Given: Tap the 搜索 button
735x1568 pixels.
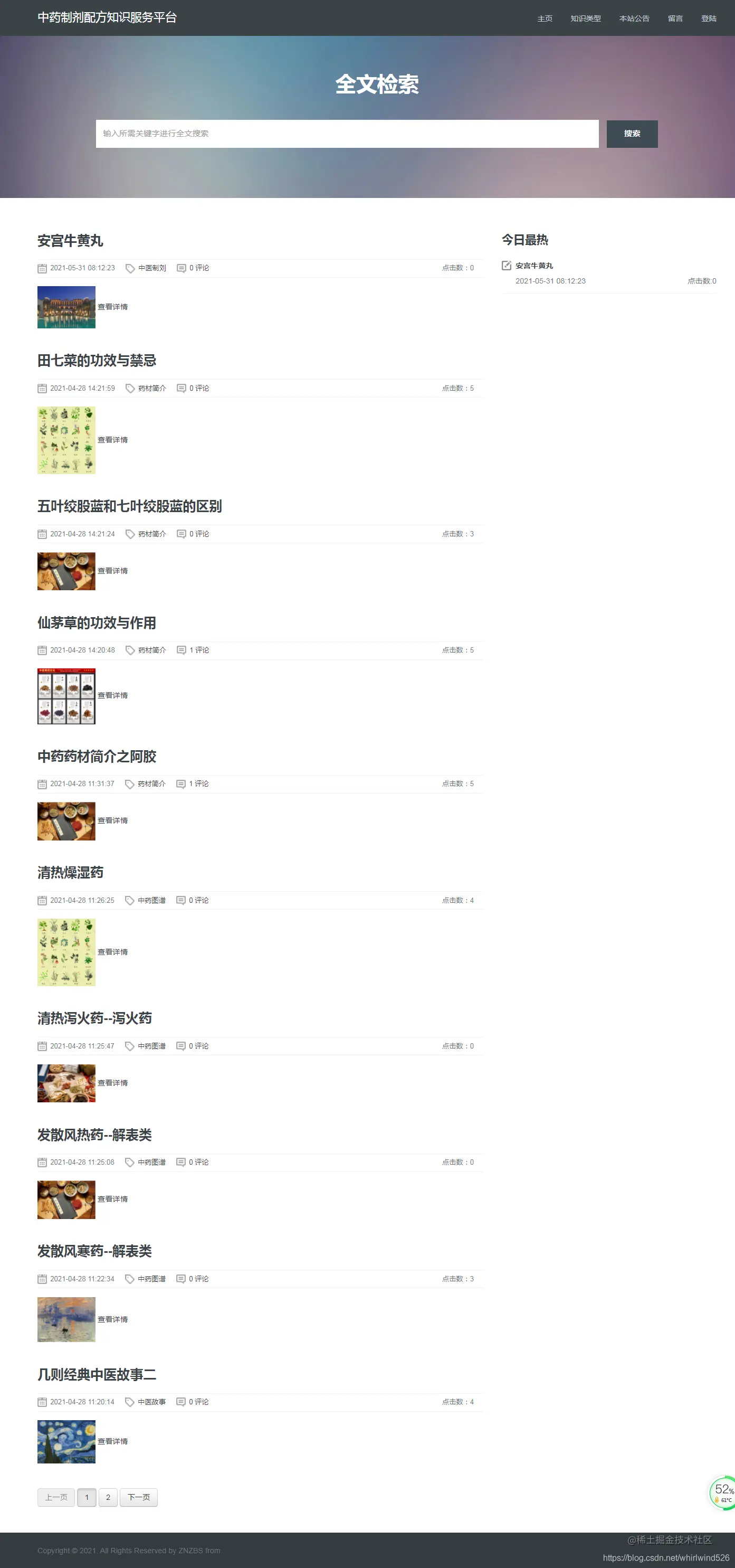Looking at the screenshot, I should click(x=632, y=133).
